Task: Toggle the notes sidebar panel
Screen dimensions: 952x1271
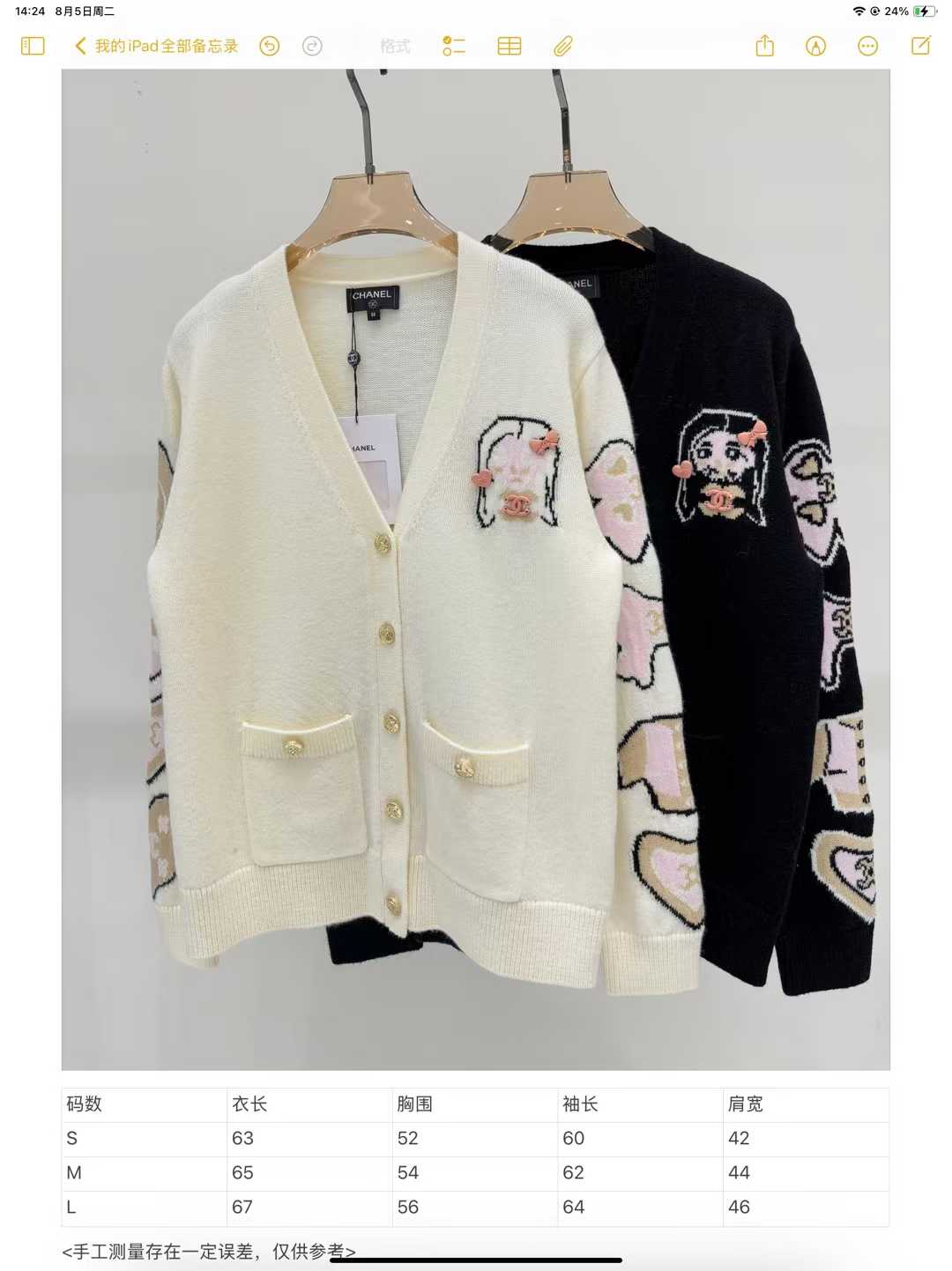Action: click(x=33, y=46)
